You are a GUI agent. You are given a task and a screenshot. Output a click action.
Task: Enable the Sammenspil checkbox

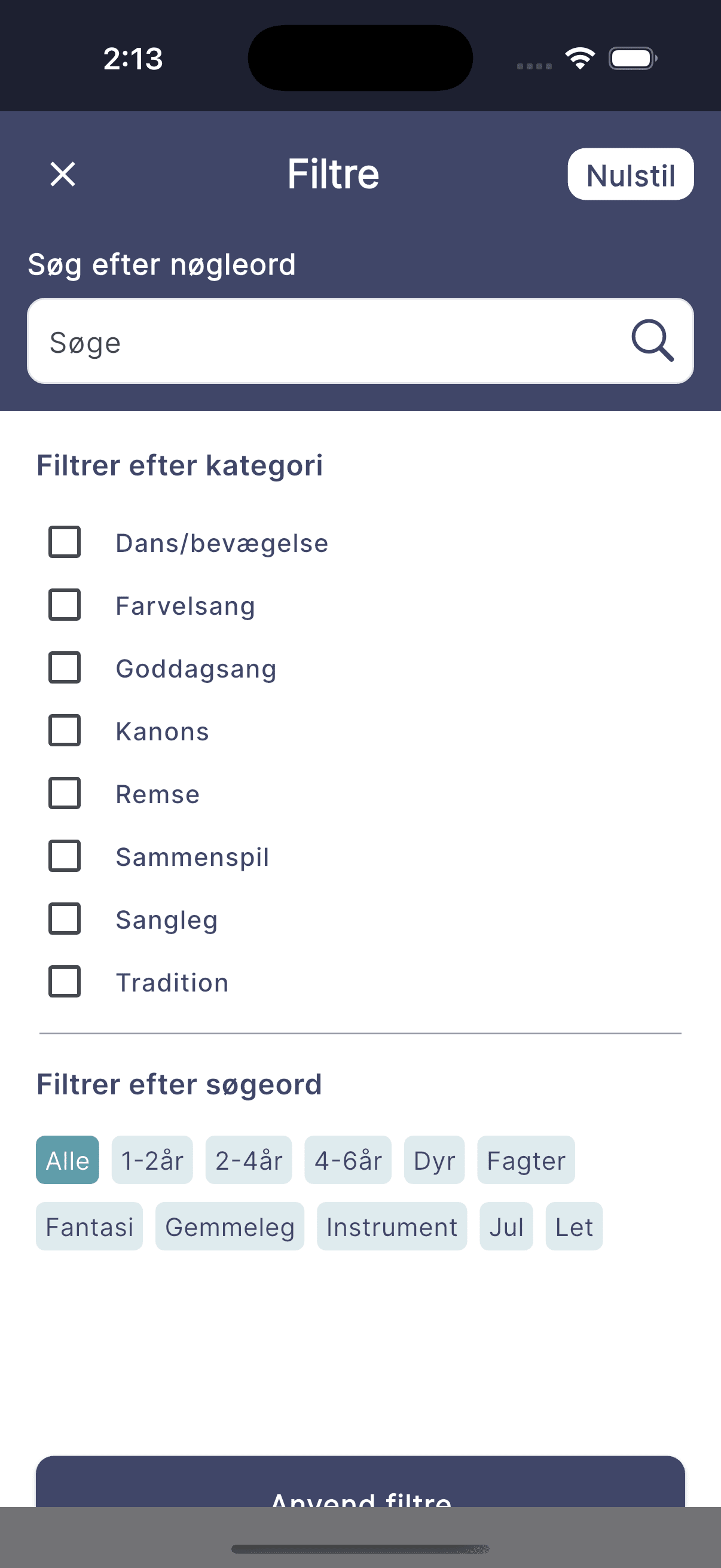(x=64, y=857)
